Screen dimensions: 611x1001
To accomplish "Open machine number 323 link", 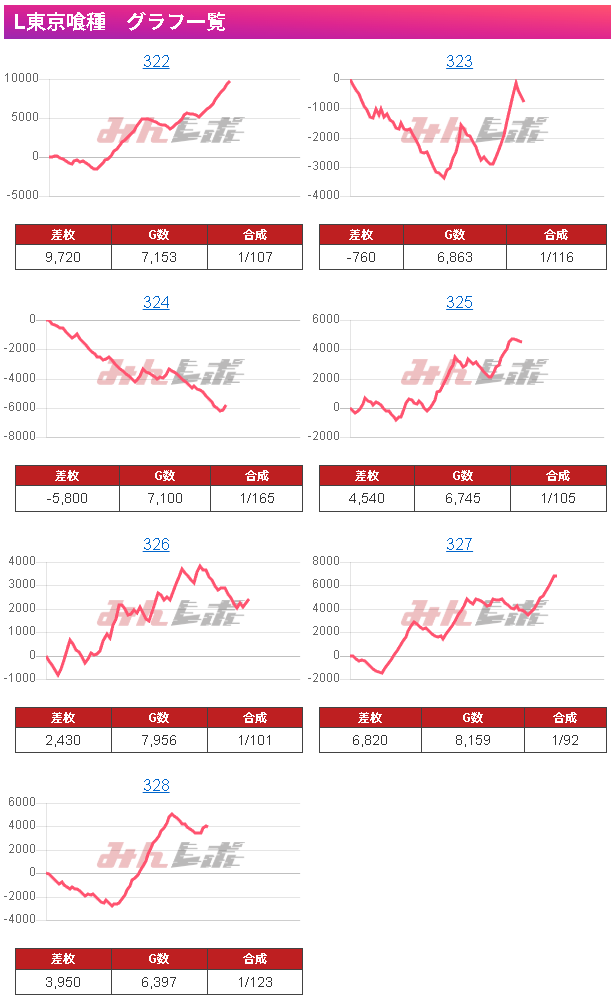I will [459, 62].
